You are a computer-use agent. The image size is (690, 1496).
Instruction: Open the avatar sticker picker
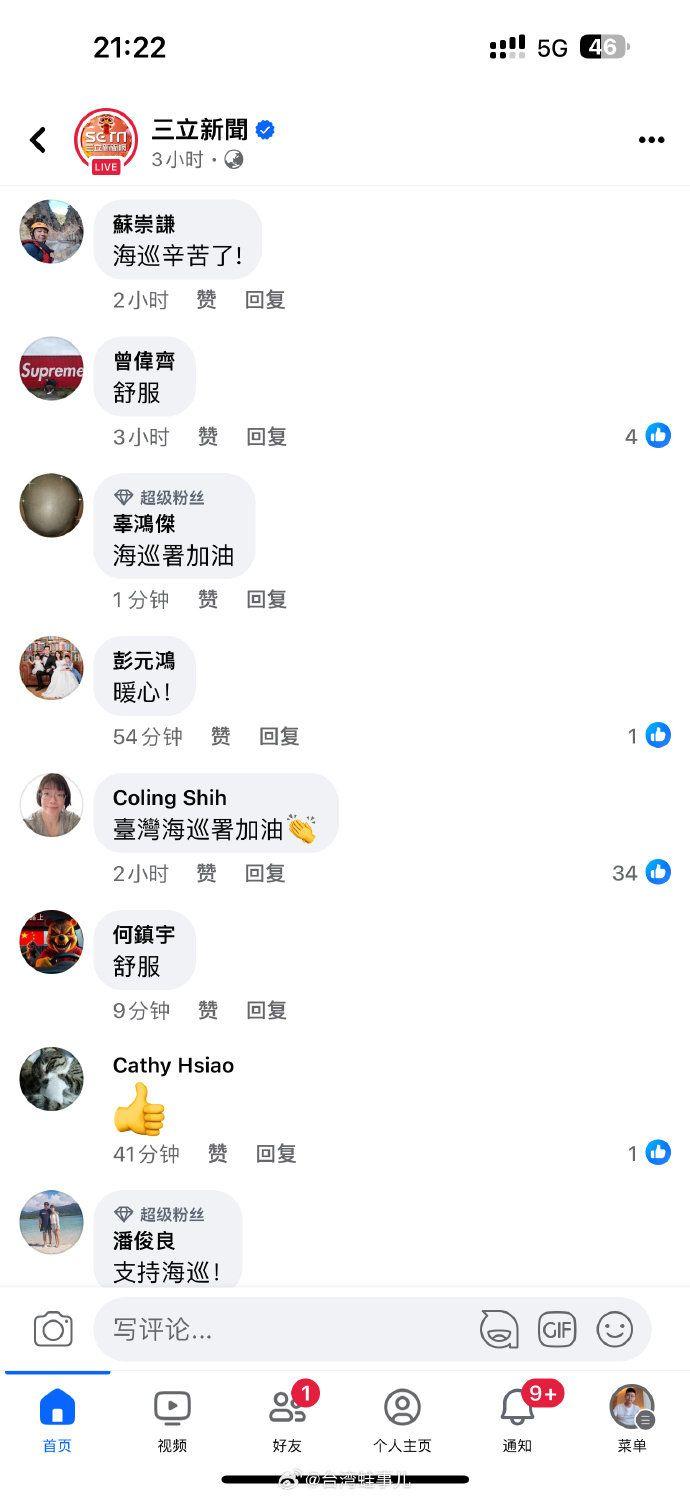click(499, 1329)
